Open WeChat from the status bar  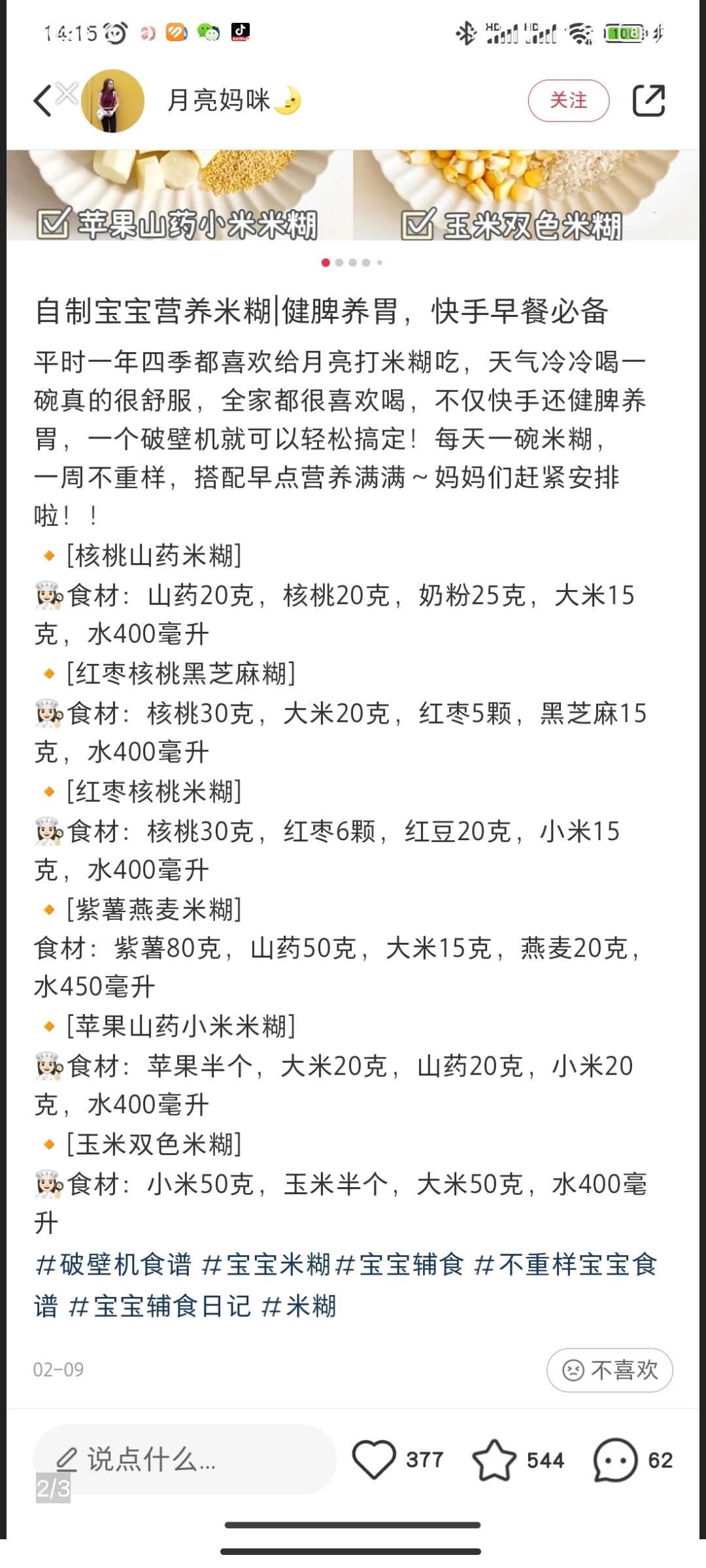point(208,31)
